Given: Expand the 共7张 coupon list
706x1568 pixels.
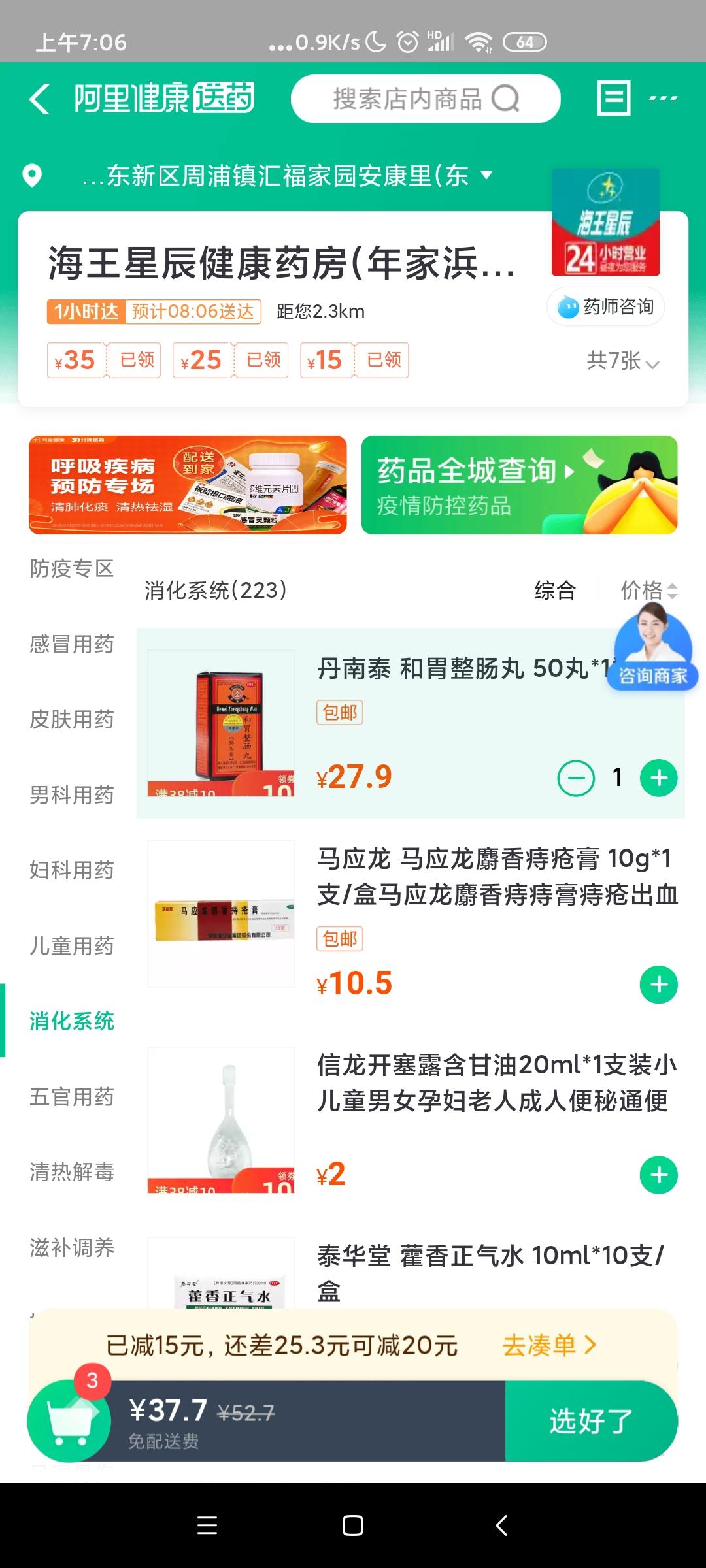Looking at the screenshot, I should pos(622,361).
